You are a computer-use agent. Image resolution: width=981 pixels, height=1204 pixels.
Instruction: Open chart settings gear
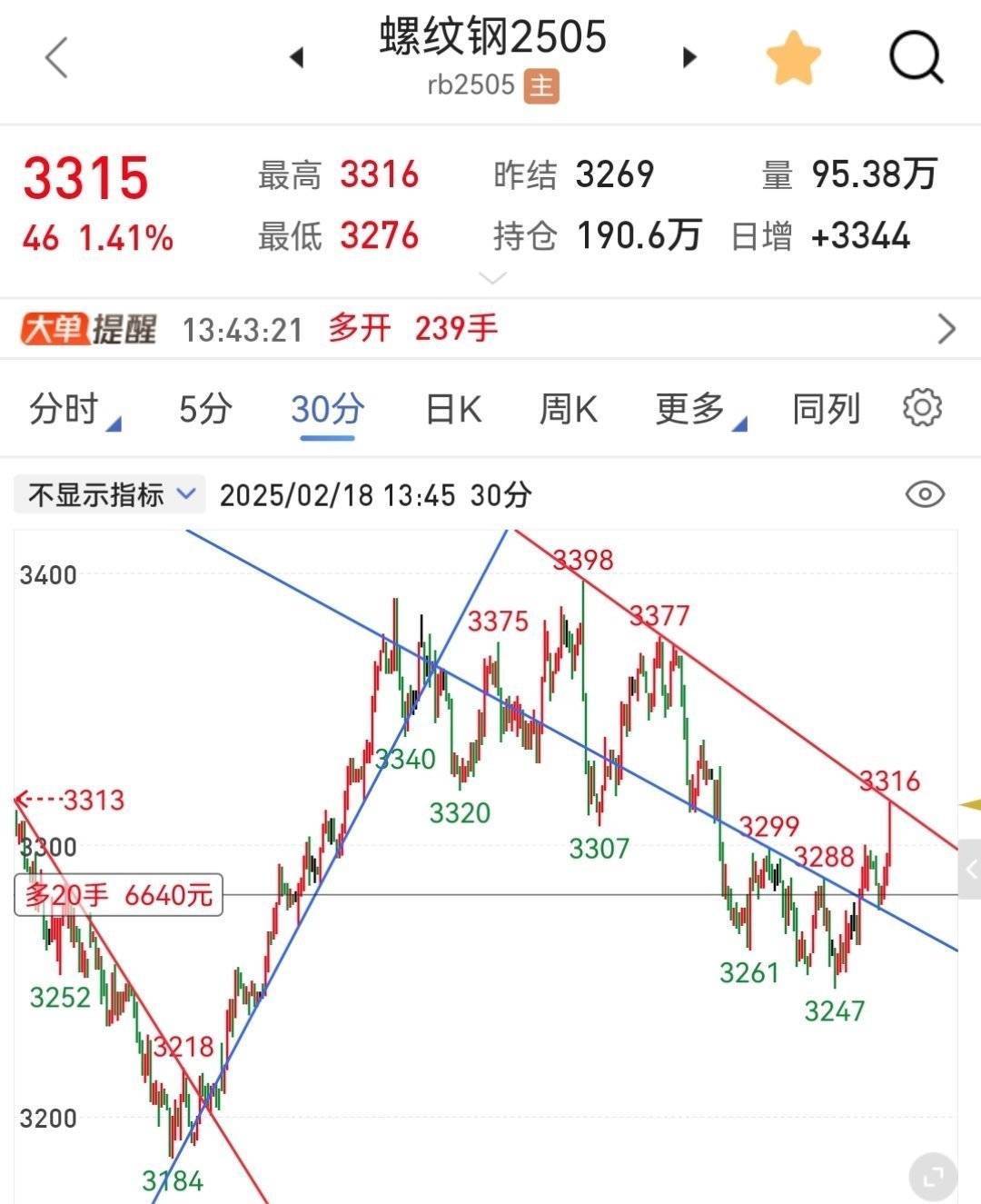tap(922, 408)
